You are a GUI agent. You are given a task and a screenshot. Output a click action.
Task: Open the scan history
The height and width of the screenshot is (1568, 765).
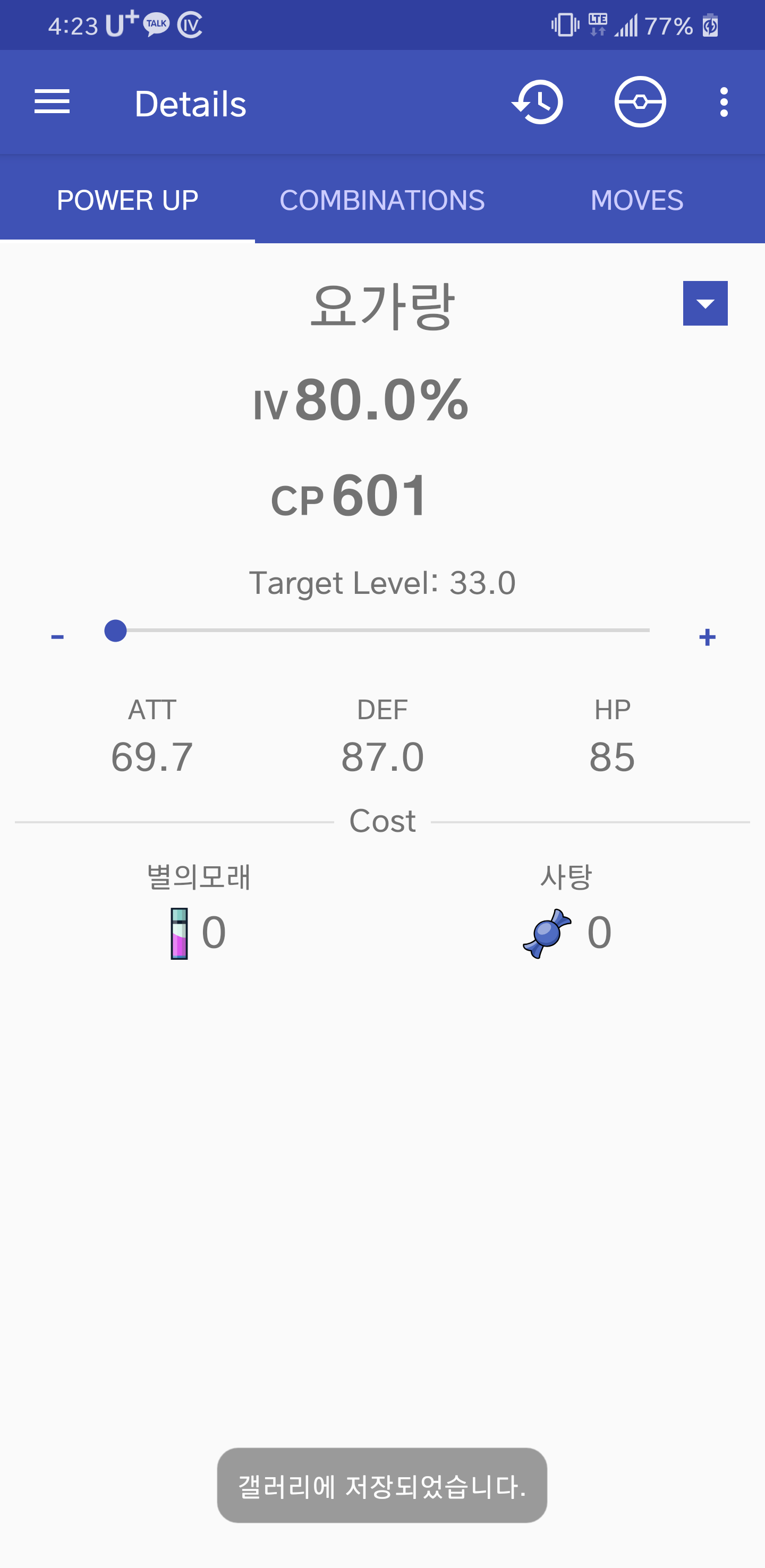point(538,101)
